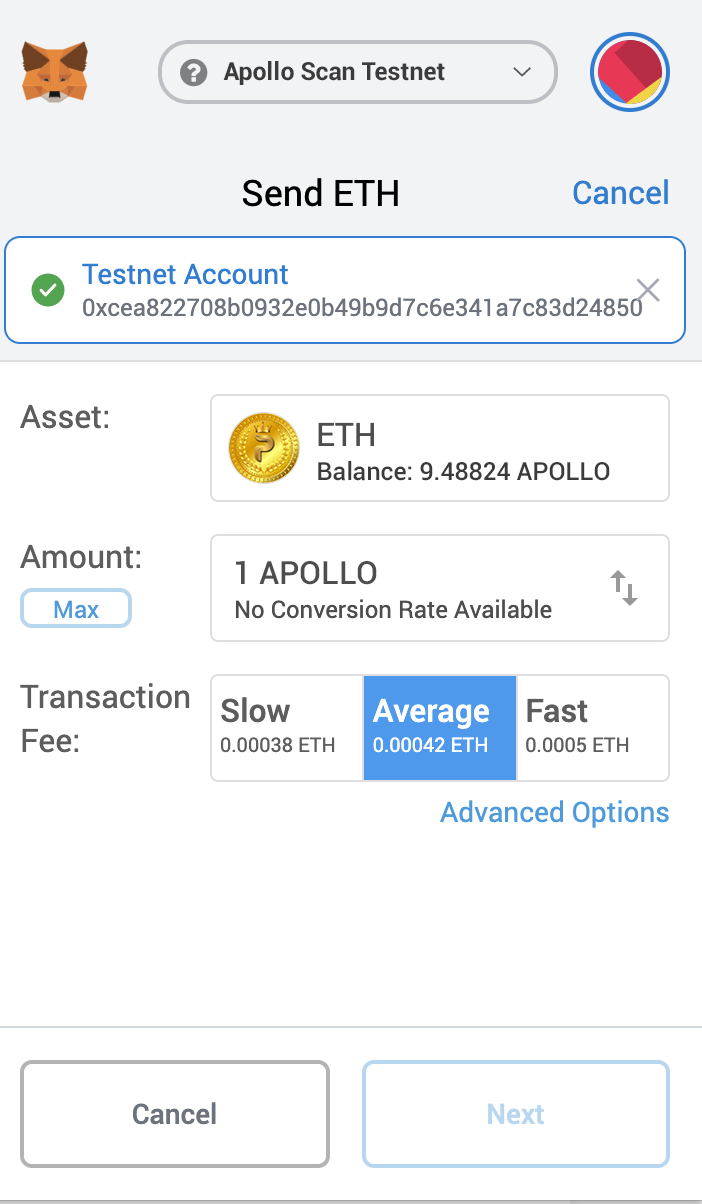This screenshot has width=702, height=1204.
Task: Select the Average transaction fee
Action: (x=439, y=728)
